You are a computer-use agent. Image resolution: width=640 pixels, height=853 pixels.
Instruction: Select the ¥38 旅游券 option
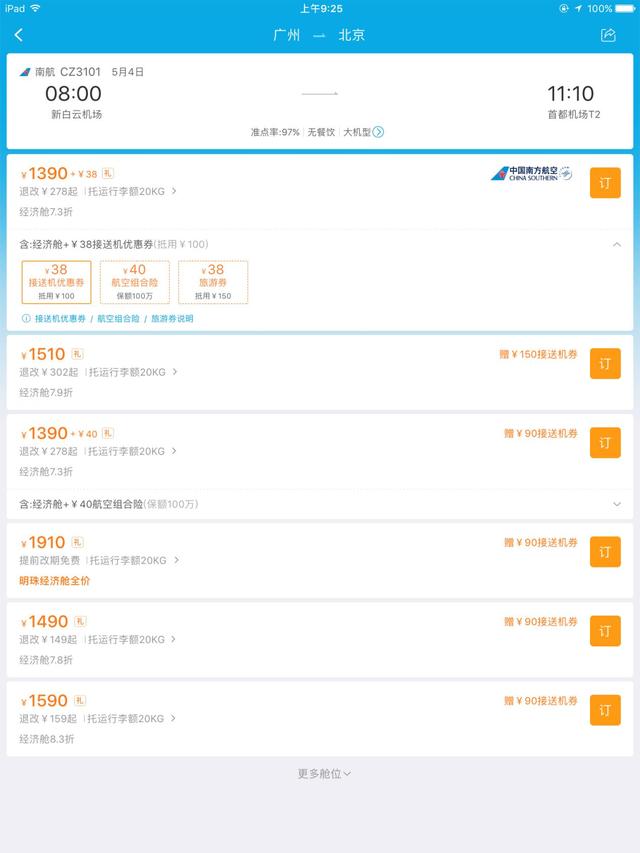[213, 282]
